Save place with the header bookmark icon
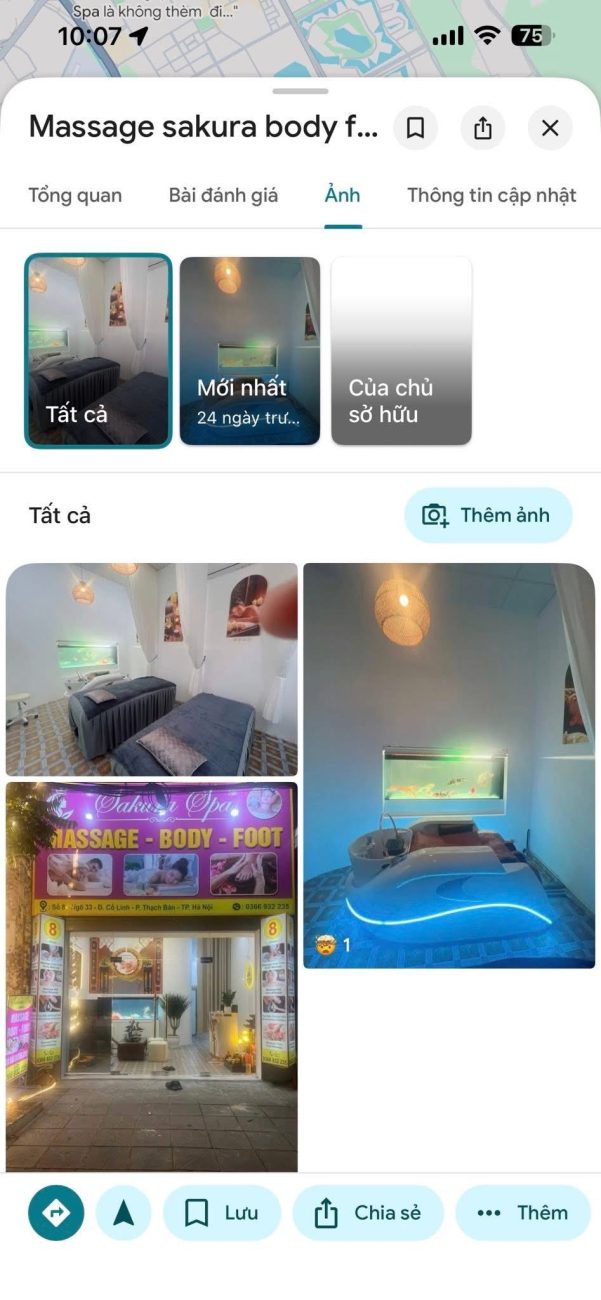This screenshot has height=1300, width=601. [415, 128]
